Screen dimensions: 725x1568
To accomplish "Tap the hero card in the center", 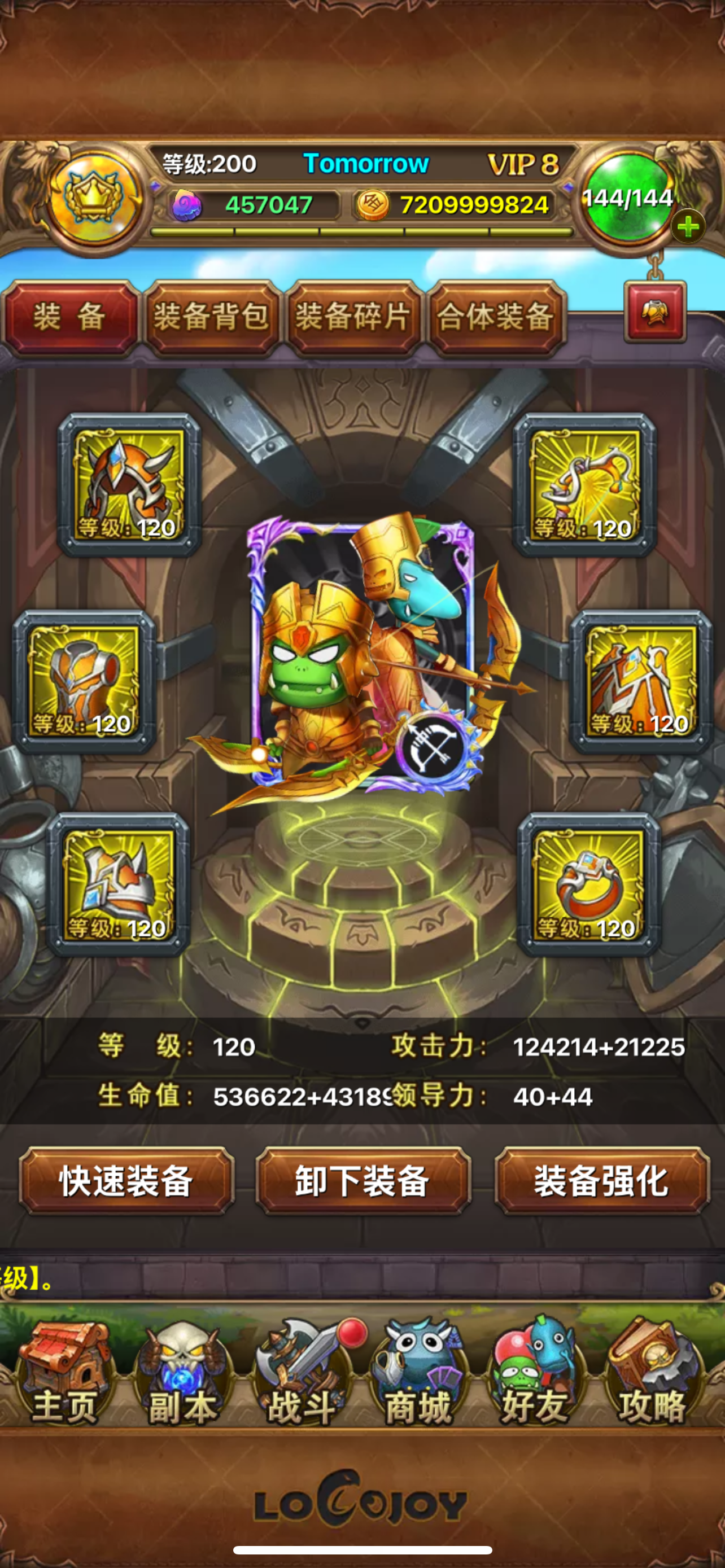I will pos(361,654).
